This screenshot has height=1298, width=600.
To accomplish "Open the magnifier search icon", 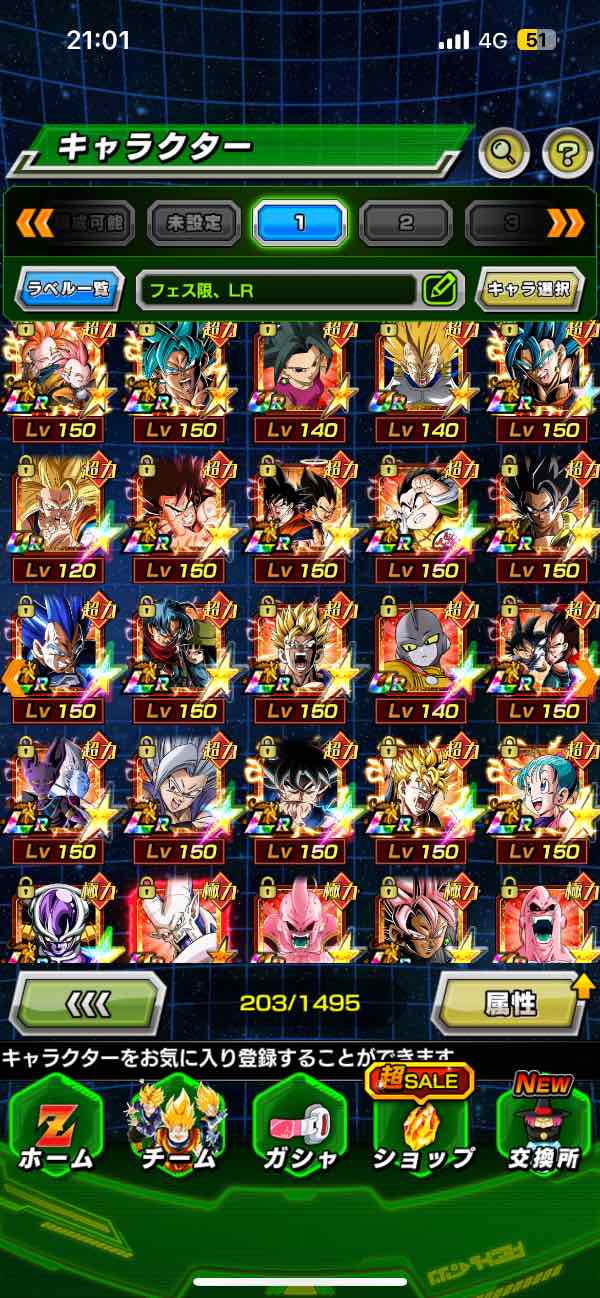I will (504, 153).
